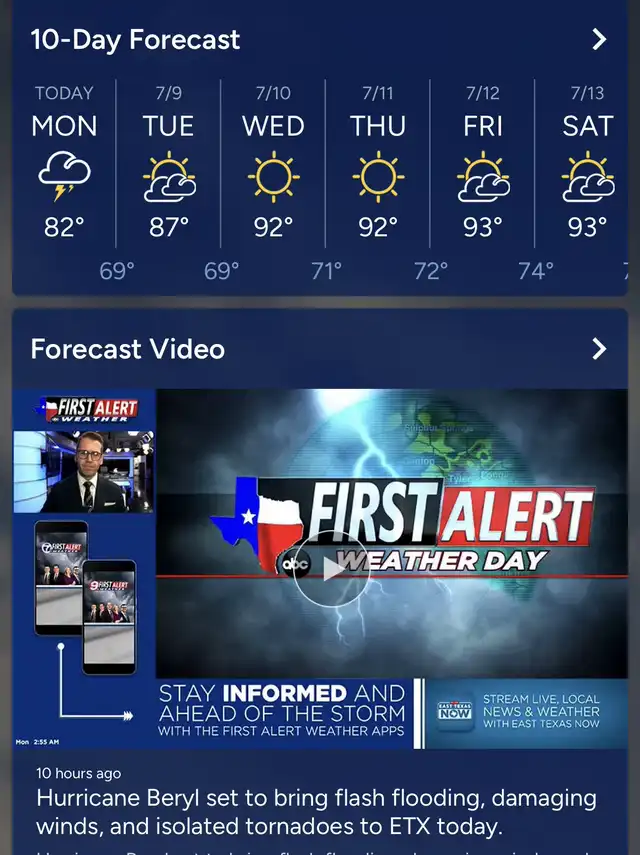
Task: View Thursday 7/11 forecast details
Action: click(x=378, y=165)
